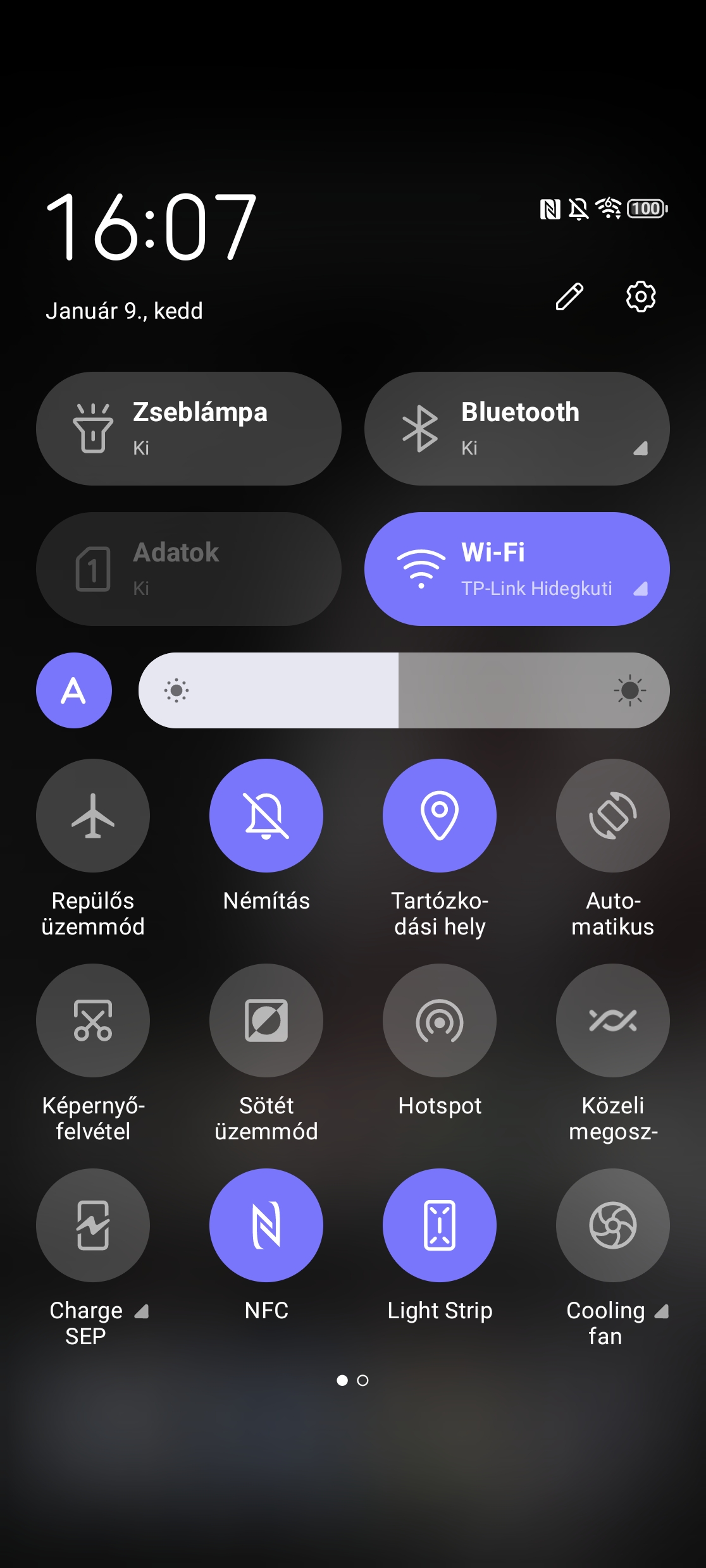Toggle auto-brightness A button
Viewport: 706px width, 1568px height.
pos(74,690)
